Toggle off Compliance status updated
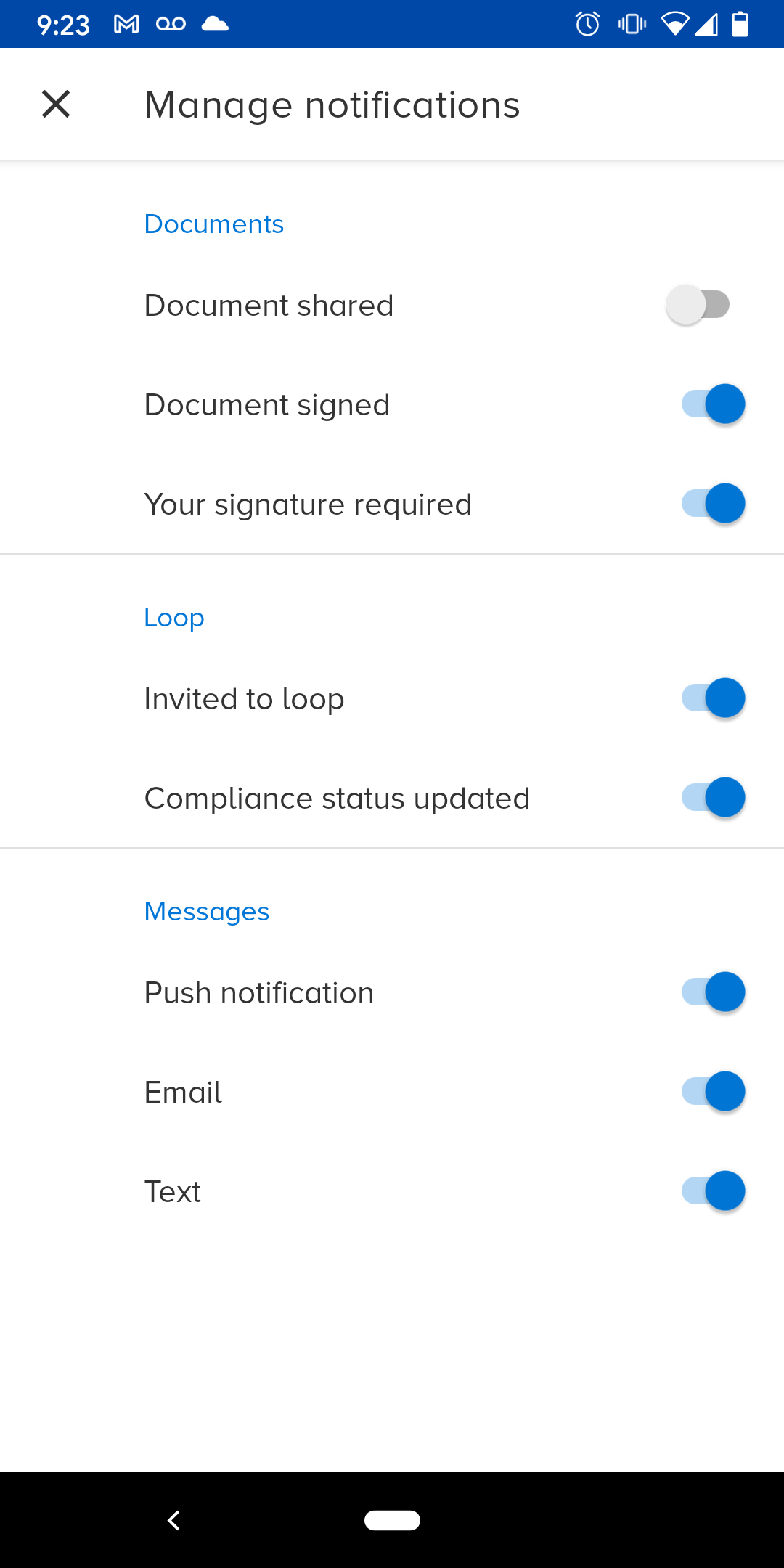 point(712,797)
